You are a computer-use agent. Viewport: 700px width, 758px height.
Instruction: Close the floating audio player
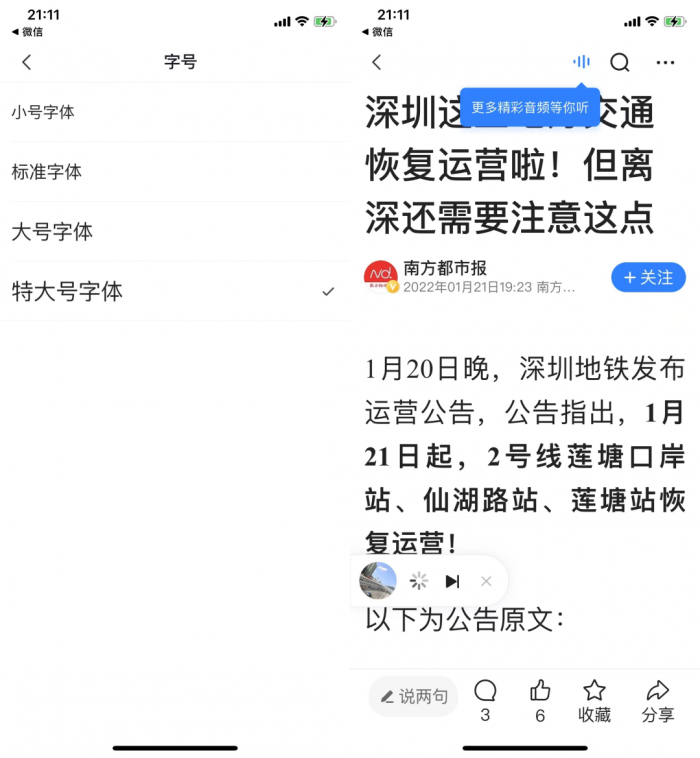486,581
